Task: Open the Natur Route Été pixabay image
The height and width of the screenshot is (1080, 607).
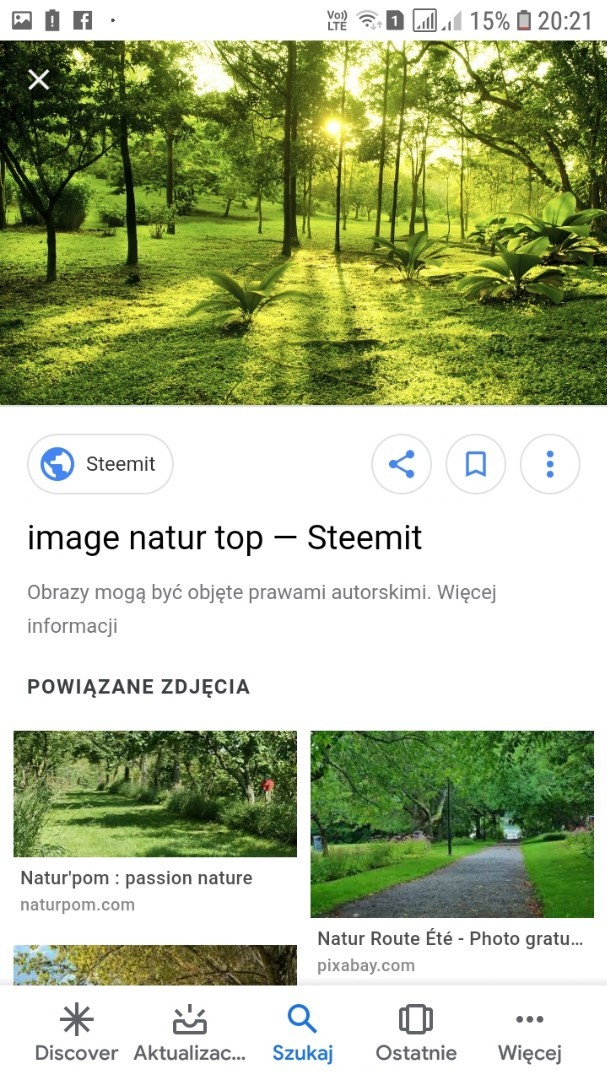Action: pyautogui.click(x=452, y=824)
